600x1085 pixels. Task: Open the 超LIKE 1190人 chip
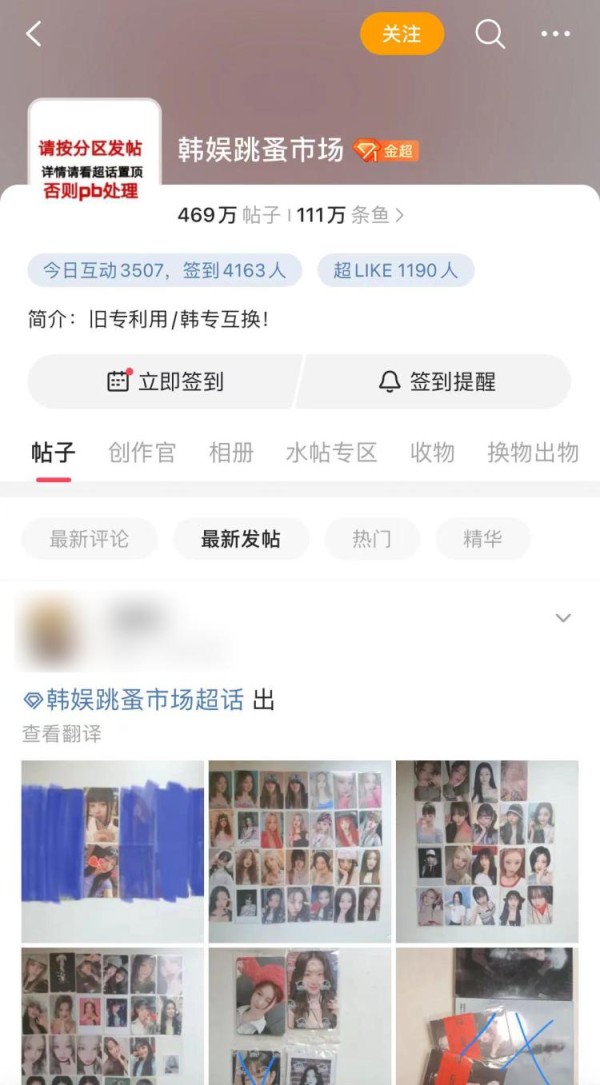coord(396,270)
